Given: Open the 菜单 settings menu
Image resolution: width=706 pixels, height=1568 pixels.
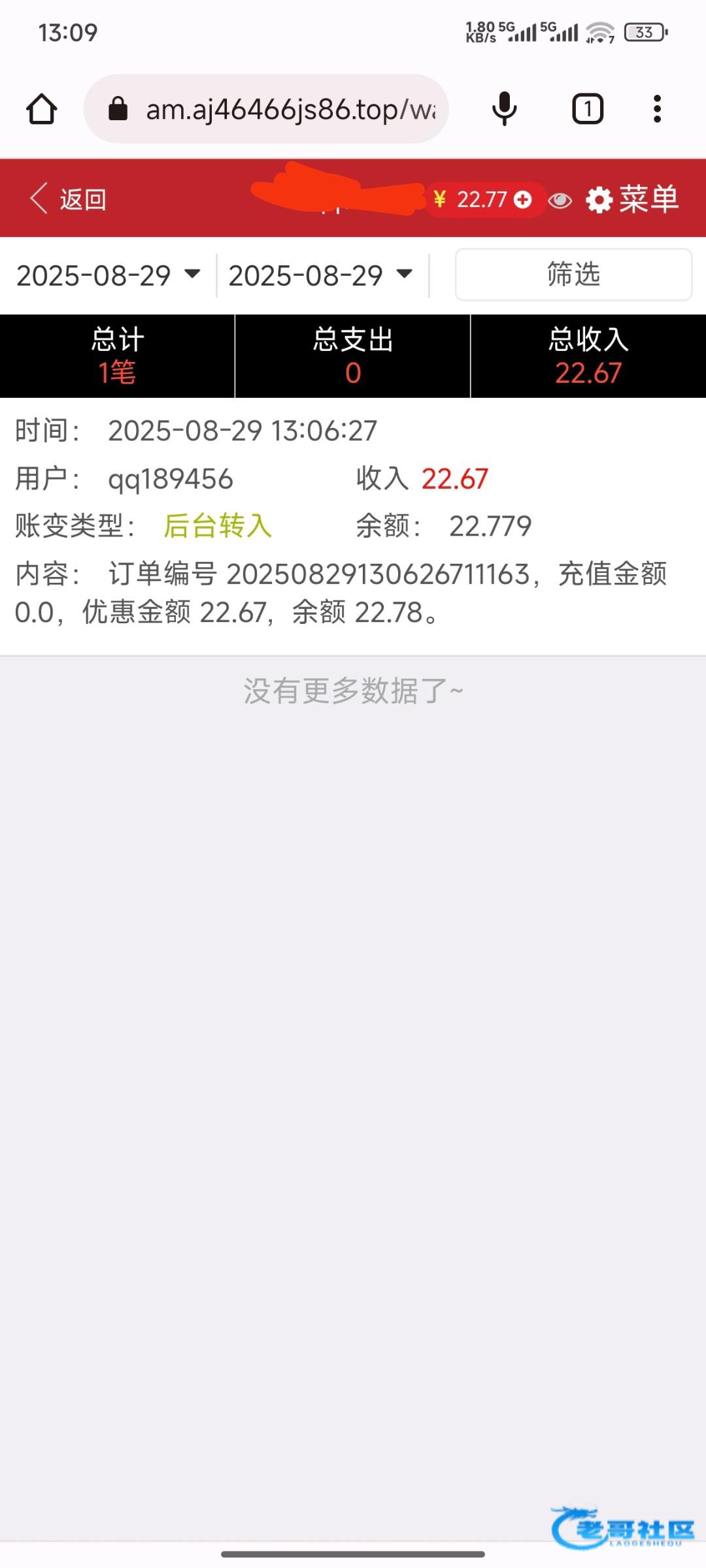Looking at the screenshot, I should [632, 199].
